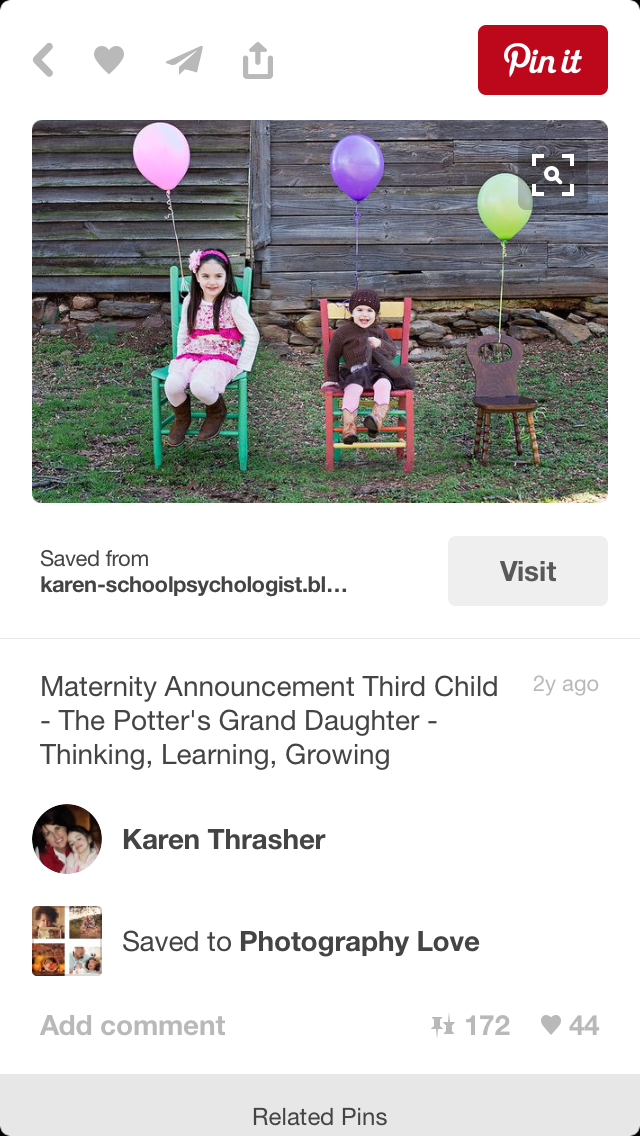Open Karen Thrasher's profile

pos(223,839)
